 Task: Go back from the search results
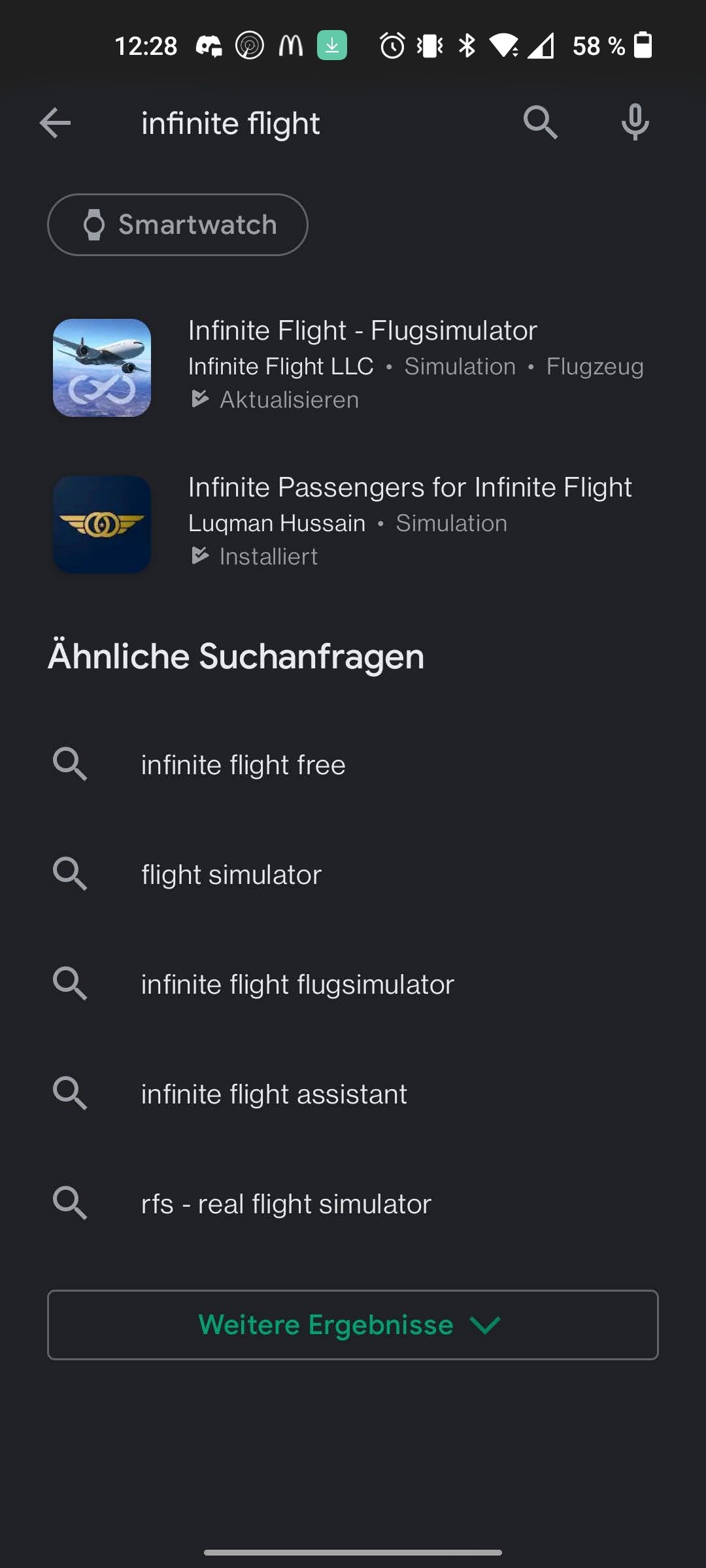55,123
